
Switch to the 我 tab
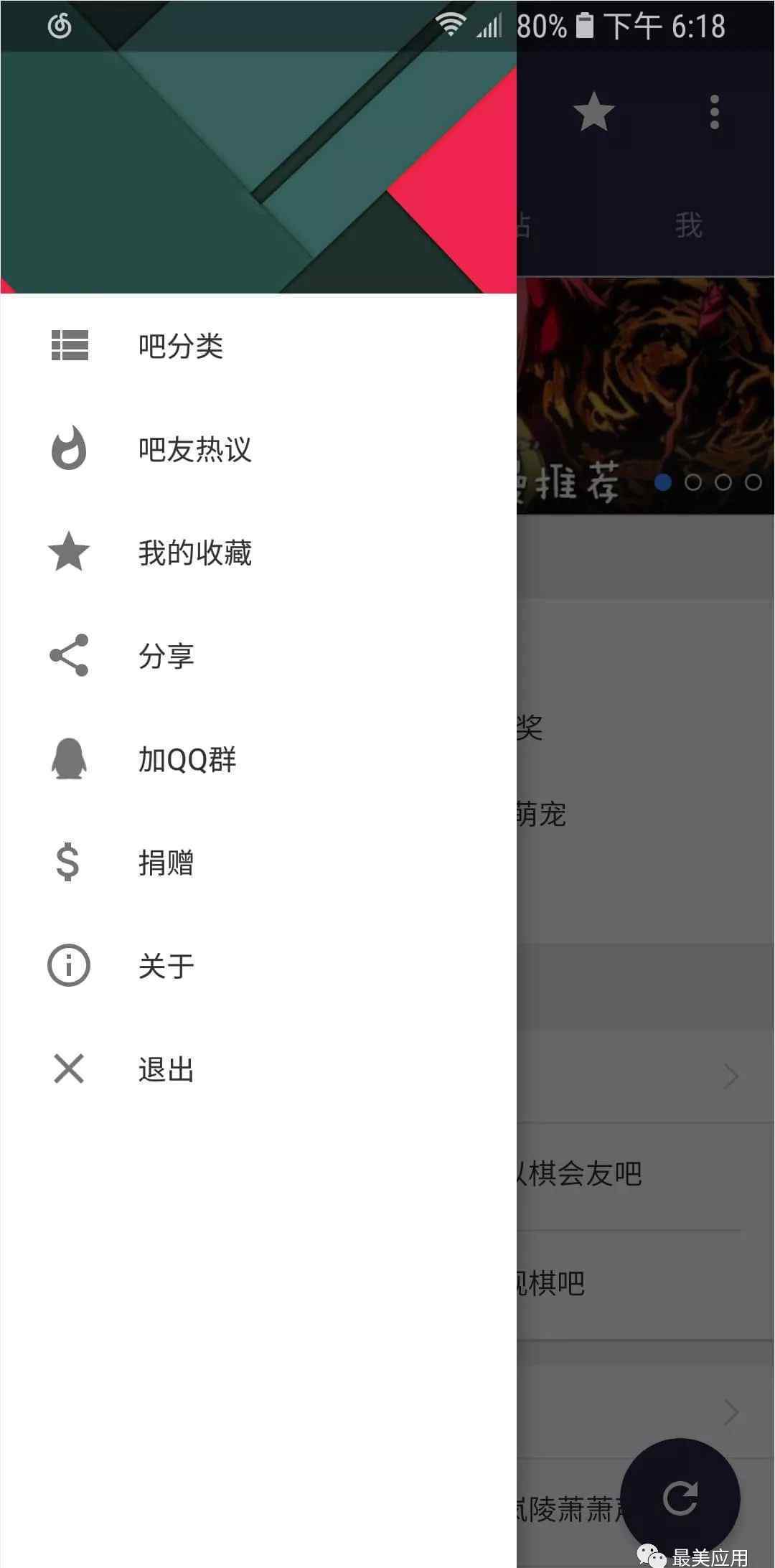click(x=688, y=226)
